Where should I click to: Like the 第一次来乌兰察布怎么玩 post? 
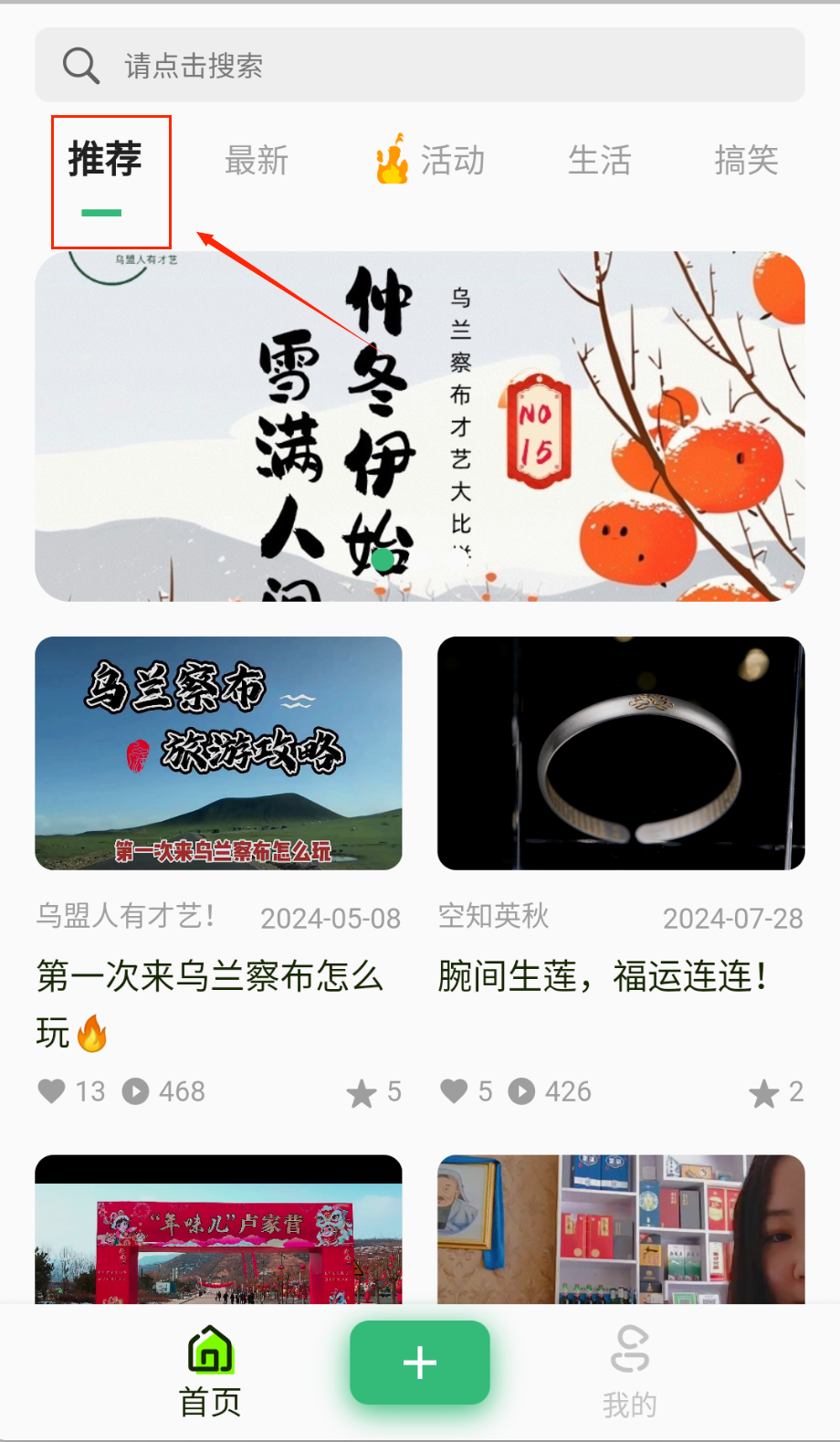(x=52, y=1091)
